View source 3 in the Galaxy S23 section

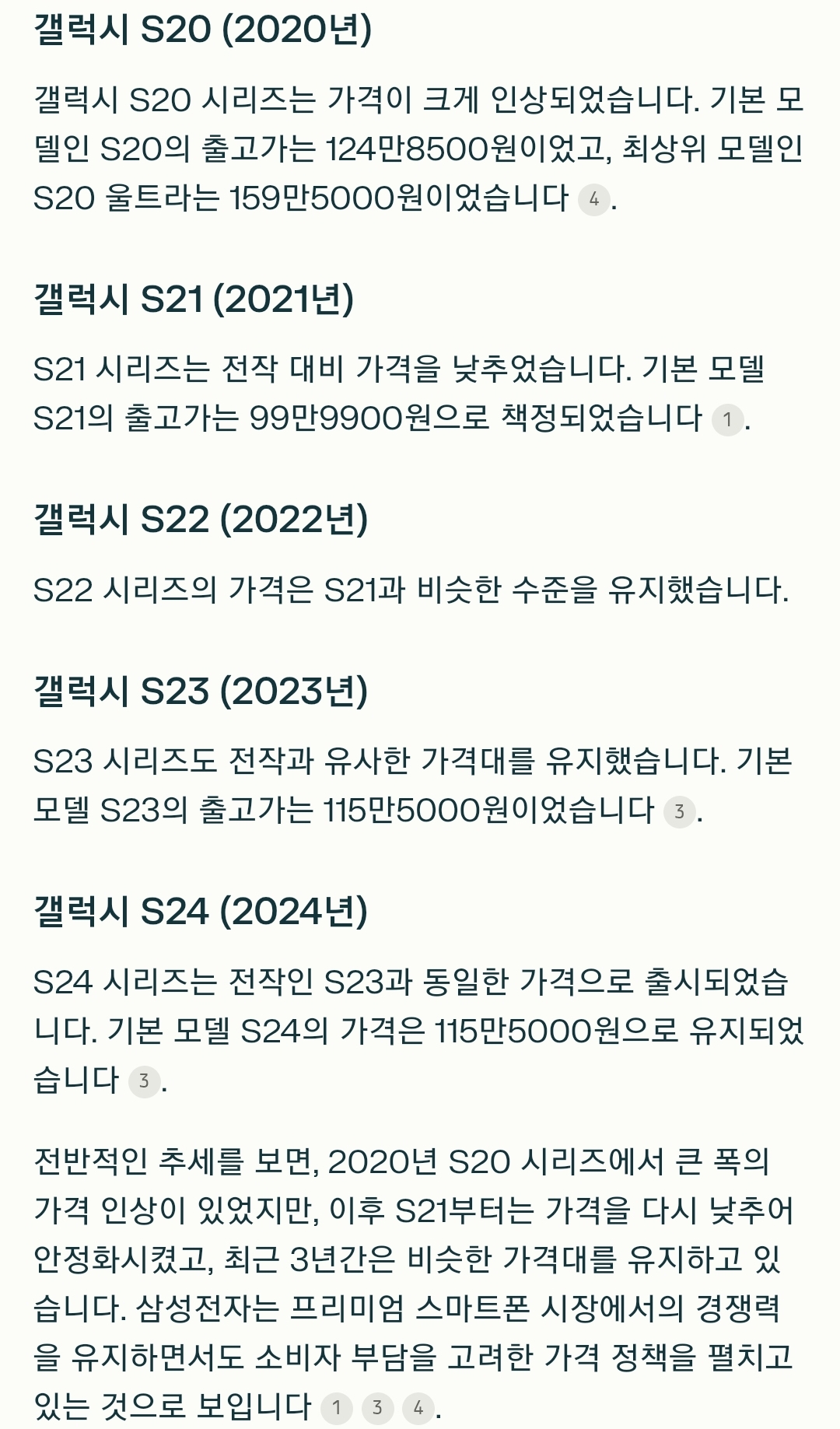click(679, 812)
